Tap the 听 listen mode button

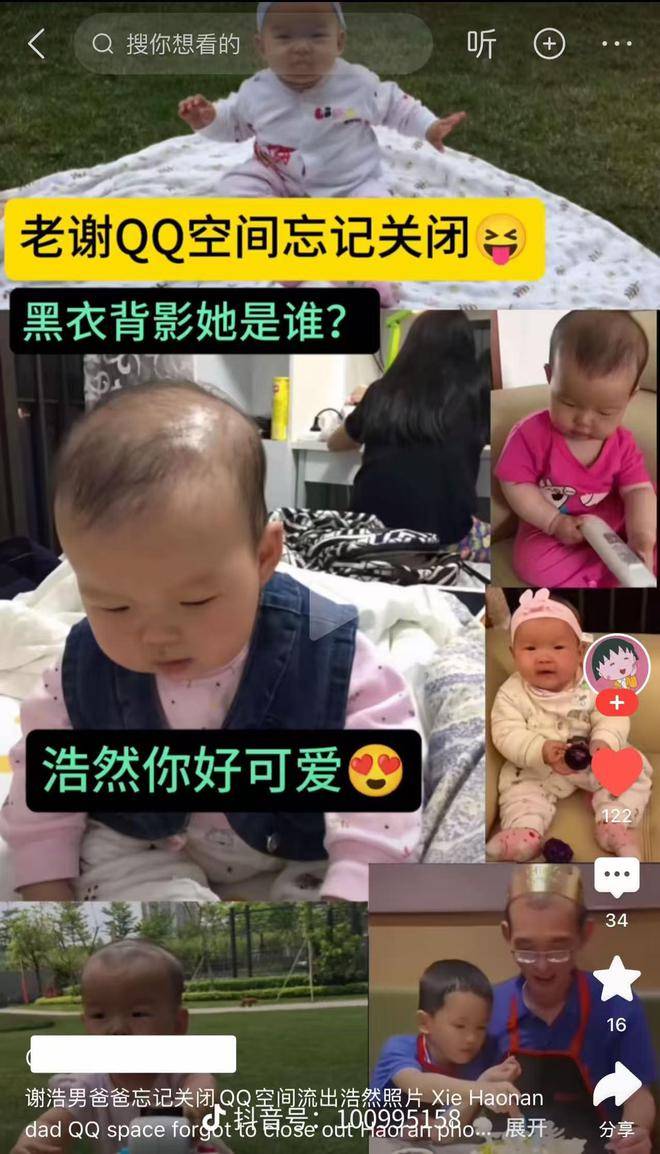coord(481,44)
